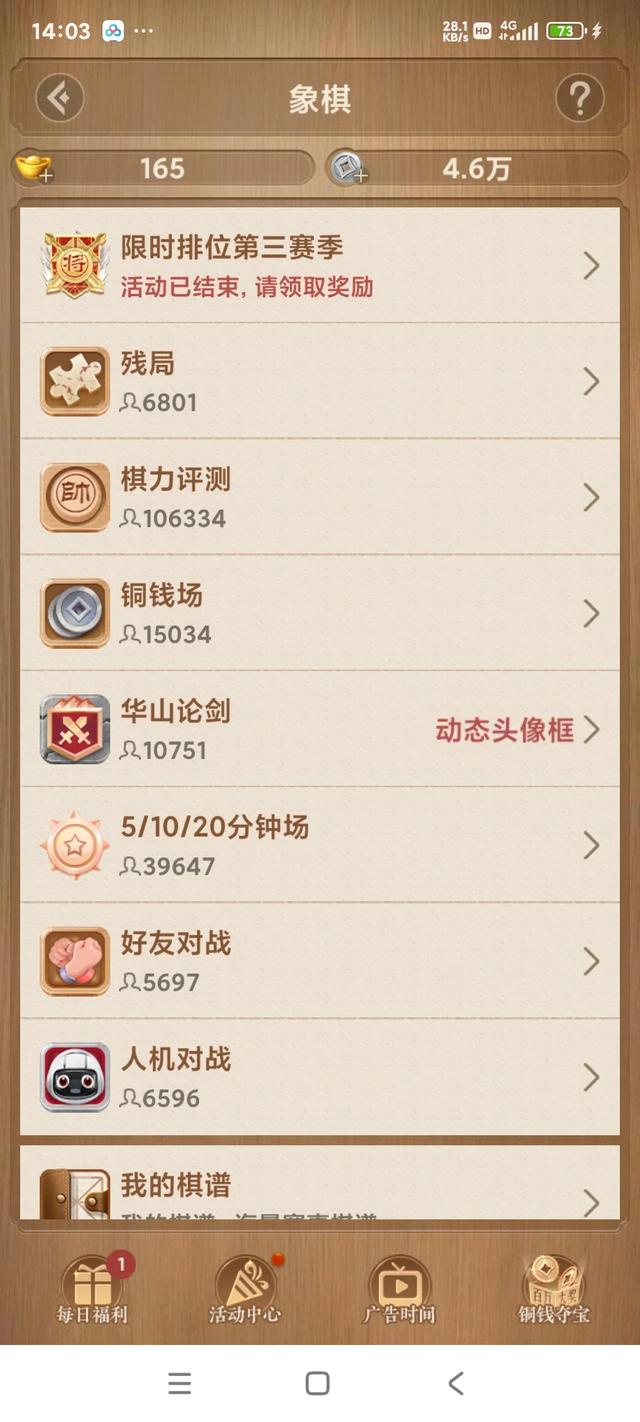
Task: Enter the 铜钱场 room
Action: click(x=320, y=613)
